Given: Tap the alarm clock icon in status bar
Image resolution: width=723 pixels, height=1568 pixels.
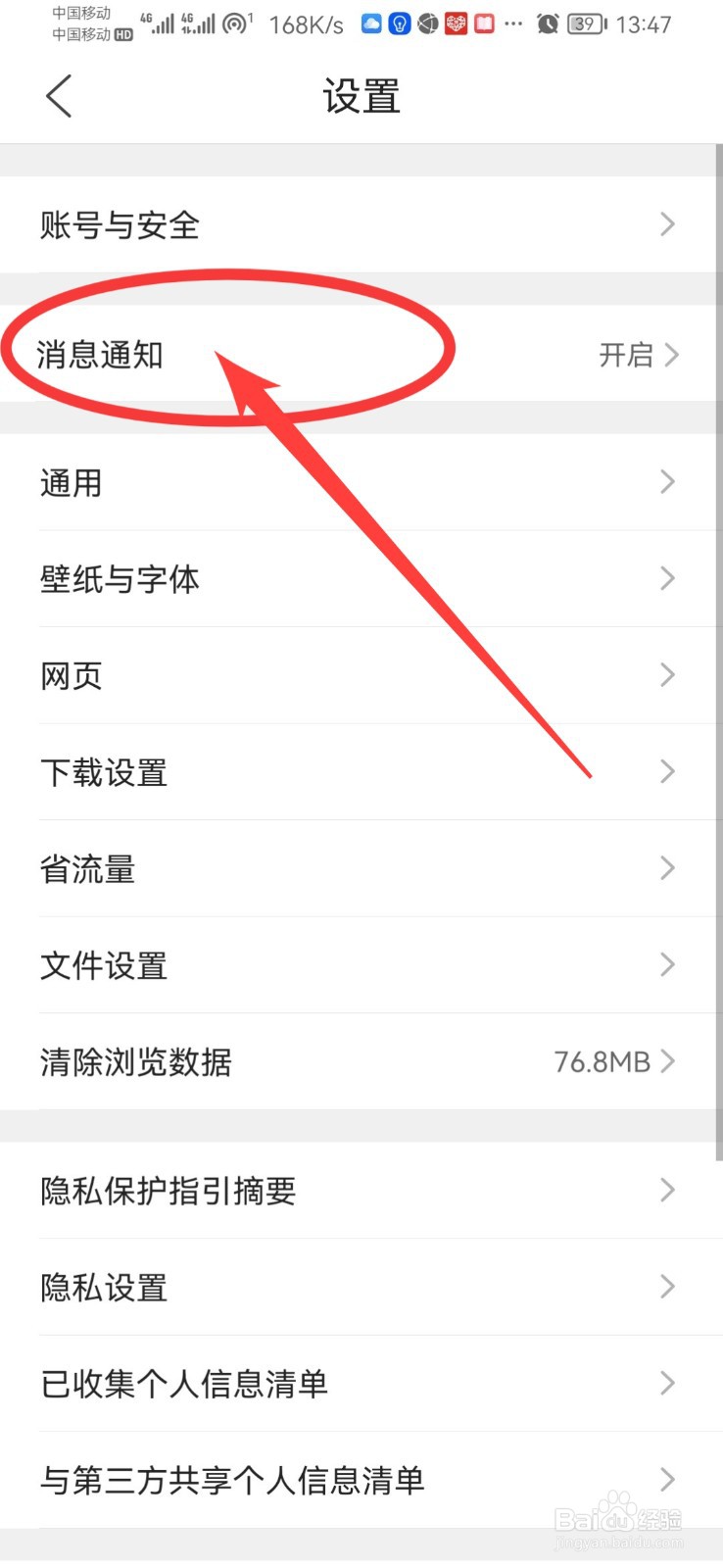Looking at the screenshot, I should pos(548,23).
